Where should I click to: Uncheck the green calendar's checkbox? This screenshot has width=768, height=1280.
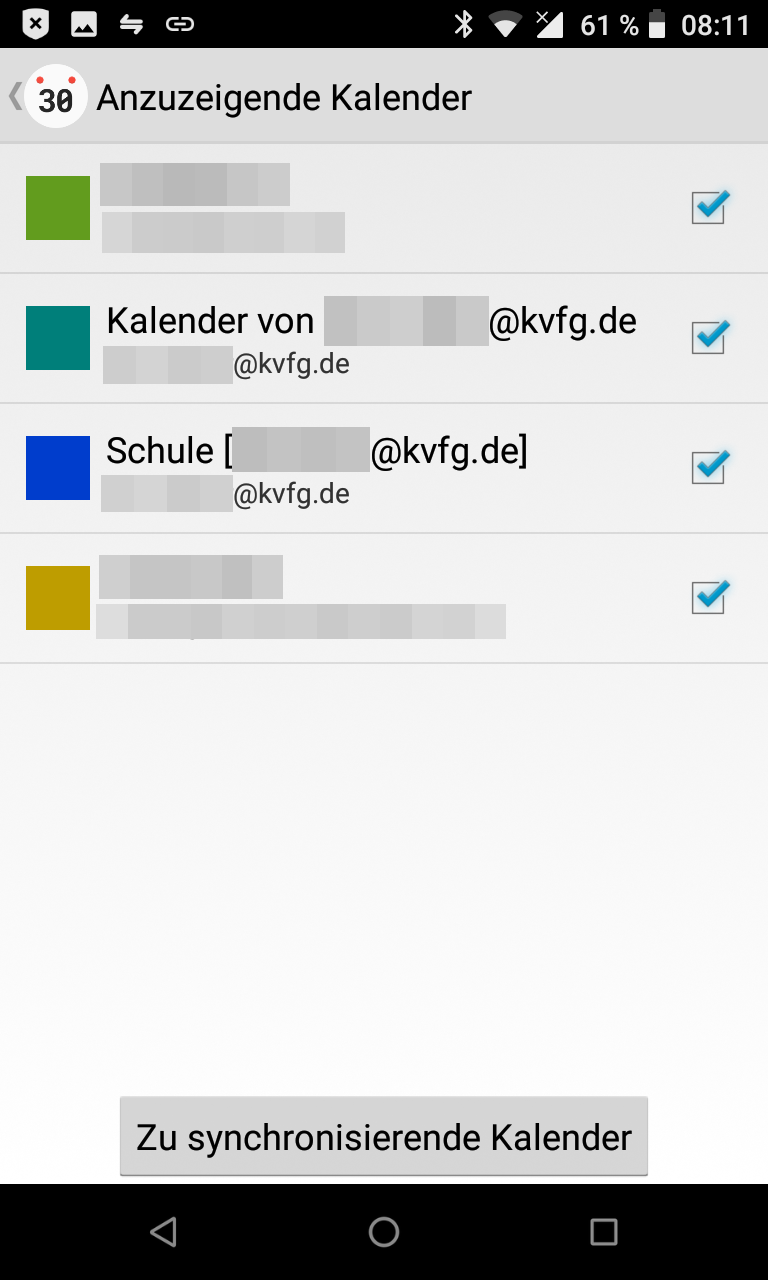(708, 208)
